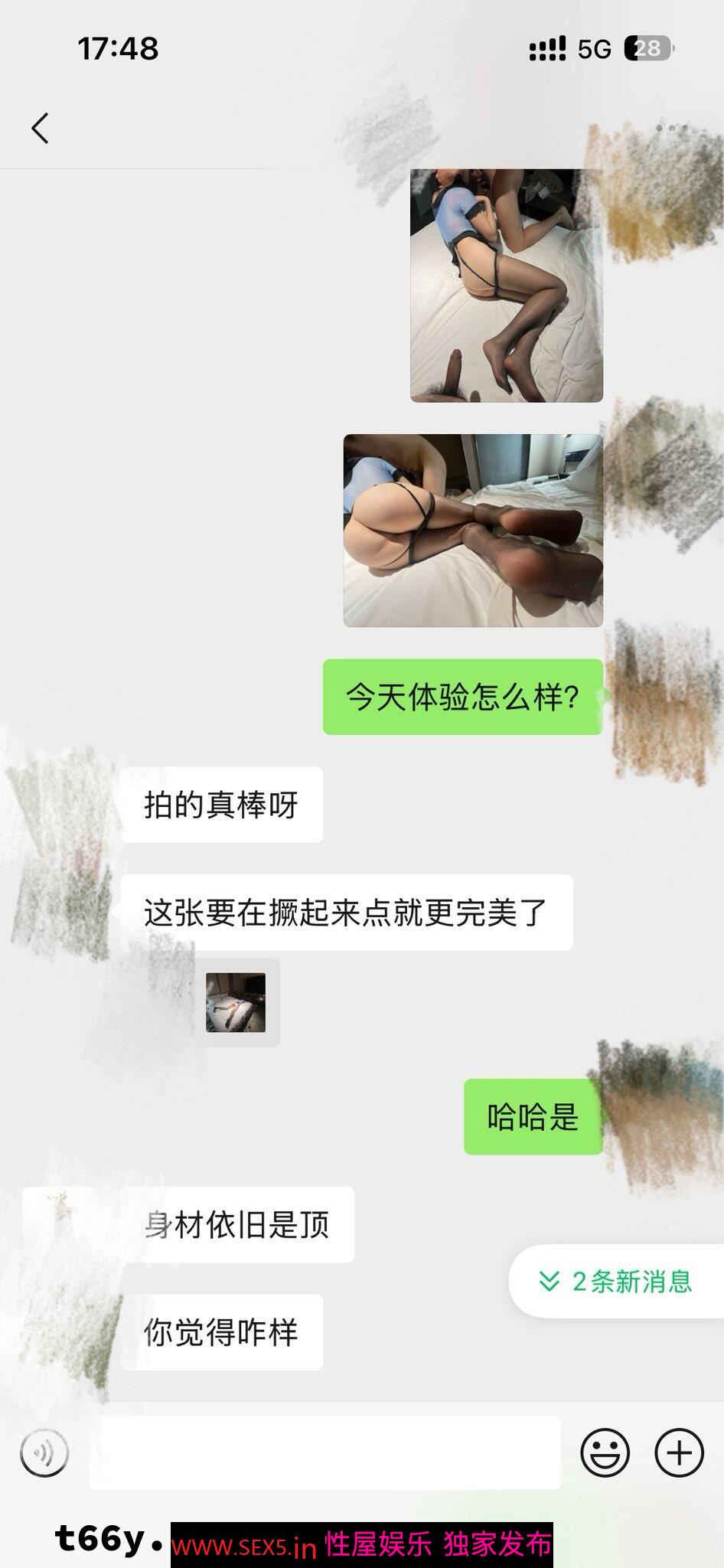The height and width of the screenshot is (1568, 724).
Task: Open the plus attachment menu
Action: click(x=679, y=1452)
